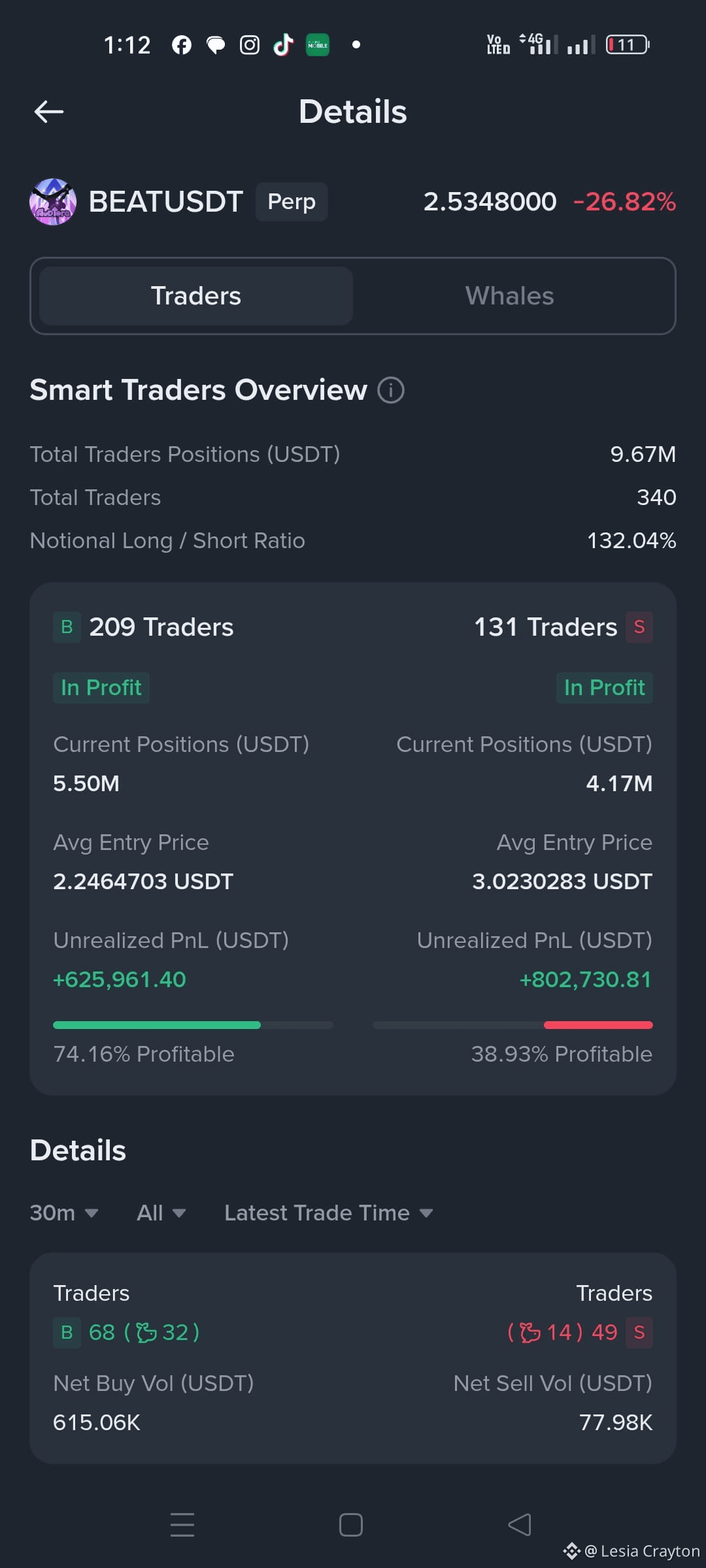The width and height of the screenshot is (706, 1568).
Task: Select the Traders tab
Action: [x=196, y=296]
